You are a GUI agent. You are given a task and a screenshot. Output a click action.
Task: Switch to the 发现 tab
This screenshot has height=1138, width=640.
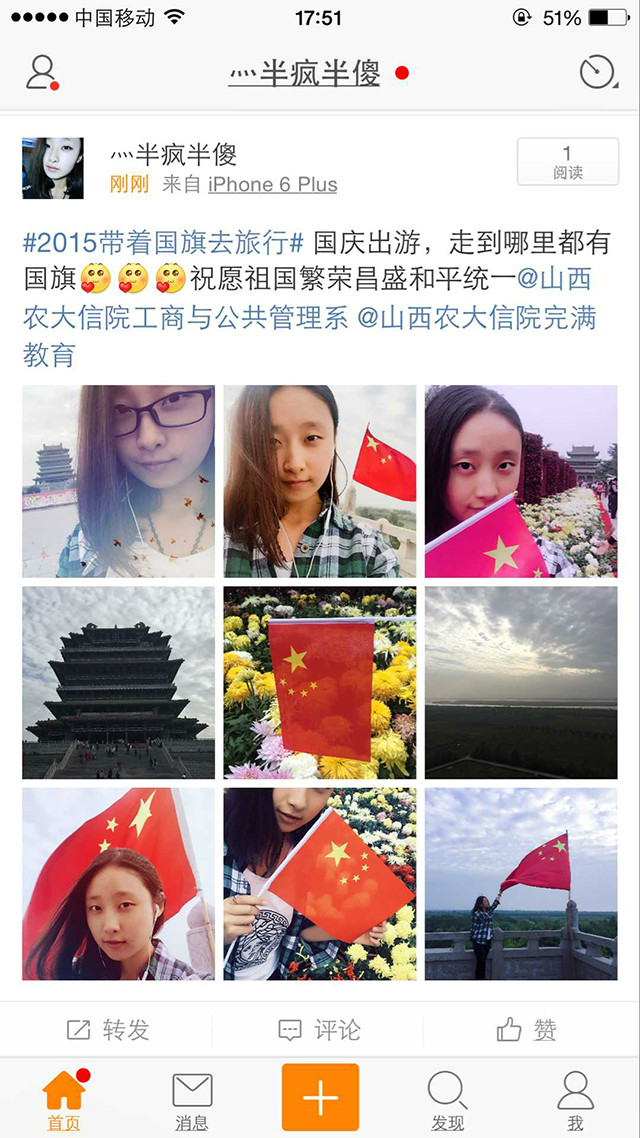[447, 1098]
